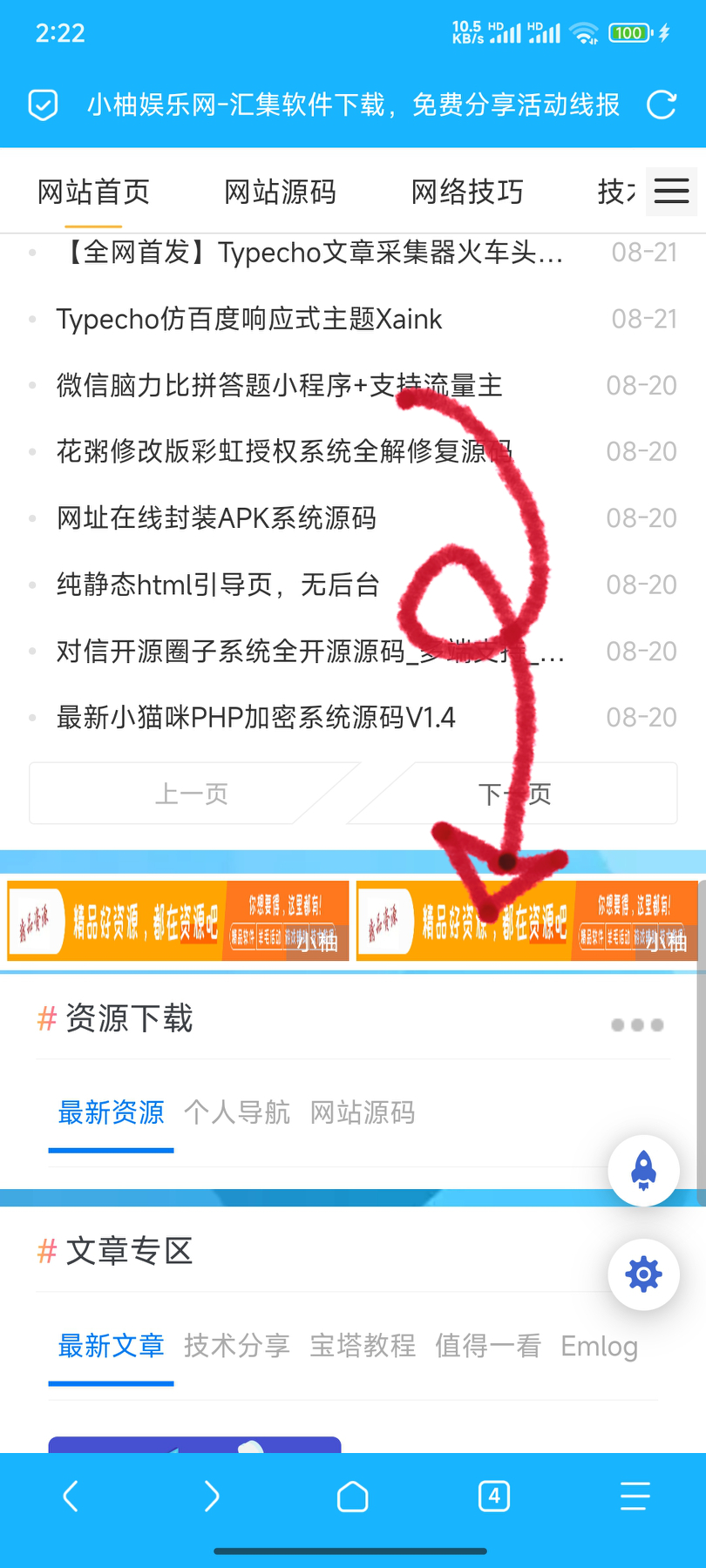The height and width of the screenshot is (1568, 706).
Task: Open the floating gear settings button
Action: tap(643, 1274)
